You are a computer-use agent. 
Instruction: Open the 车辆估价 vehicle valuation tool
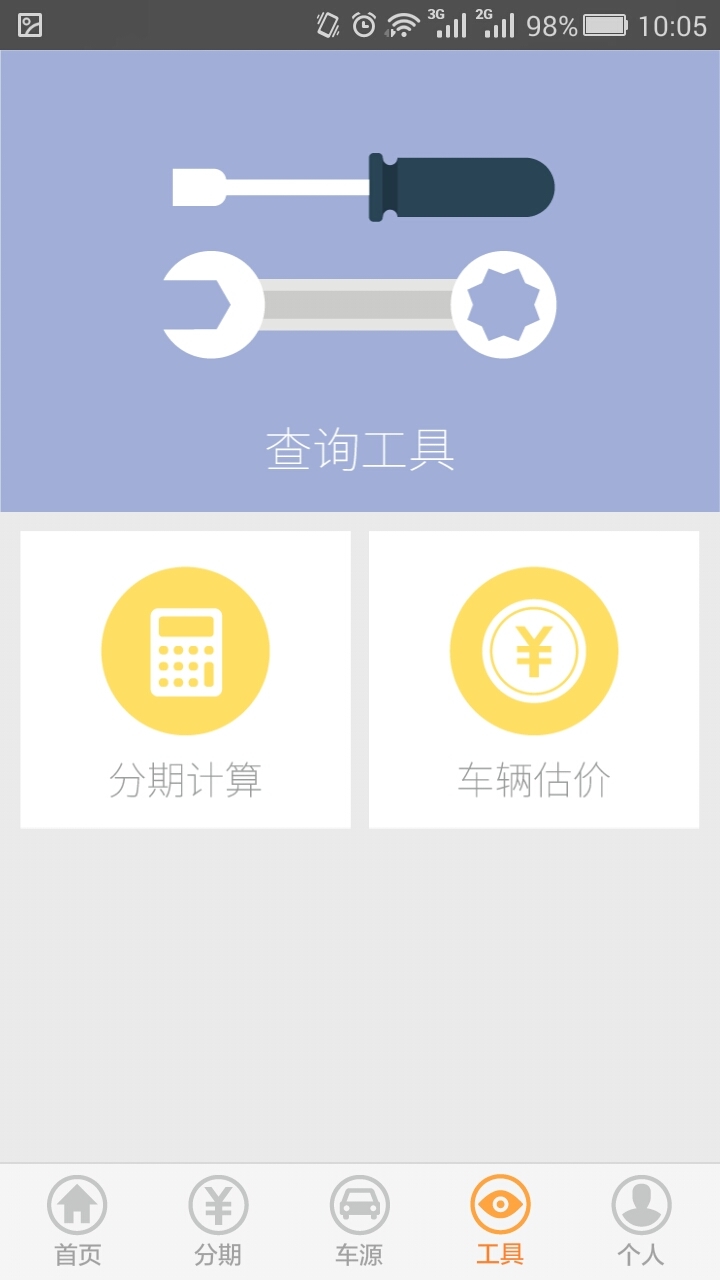pos(533,679)
